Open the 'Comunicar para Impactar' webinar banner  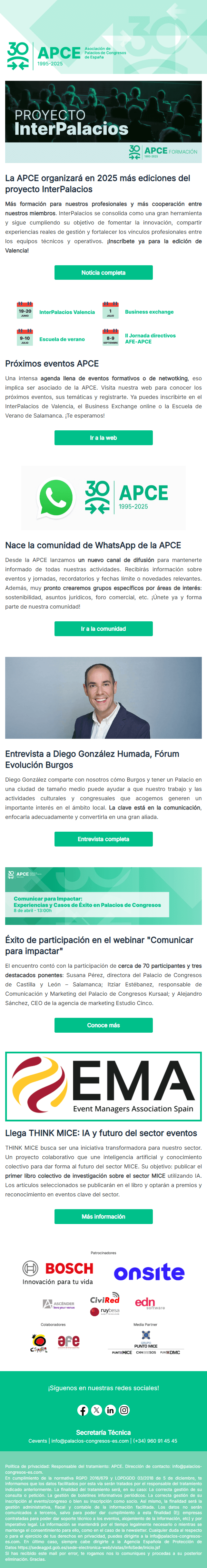pos(103,896)
